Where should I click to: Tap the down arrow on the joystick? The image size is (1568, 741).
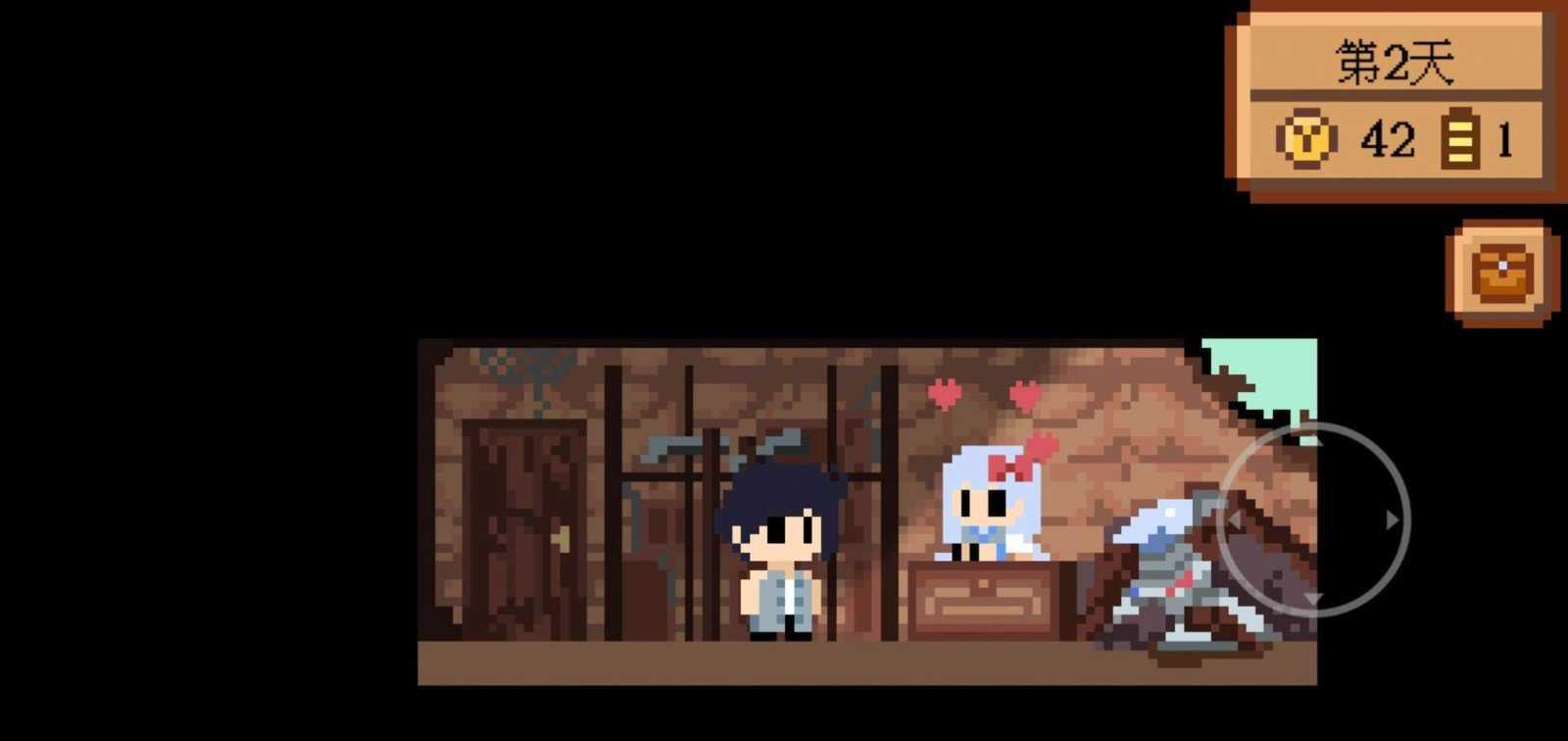[1314, 598]
